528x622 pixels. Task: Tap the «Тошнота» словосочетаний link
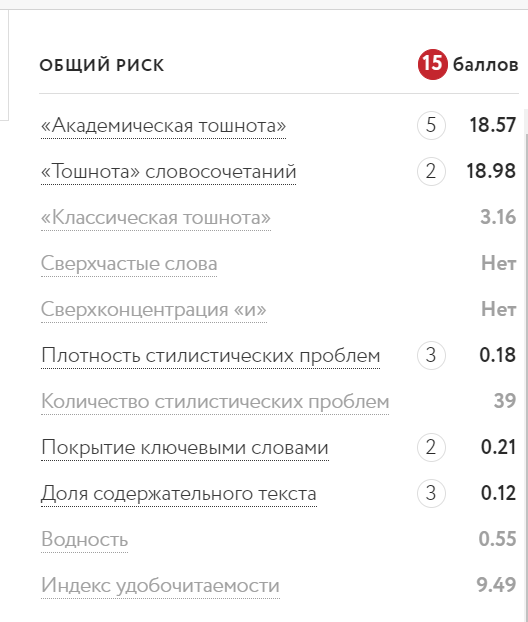(168, 171)
